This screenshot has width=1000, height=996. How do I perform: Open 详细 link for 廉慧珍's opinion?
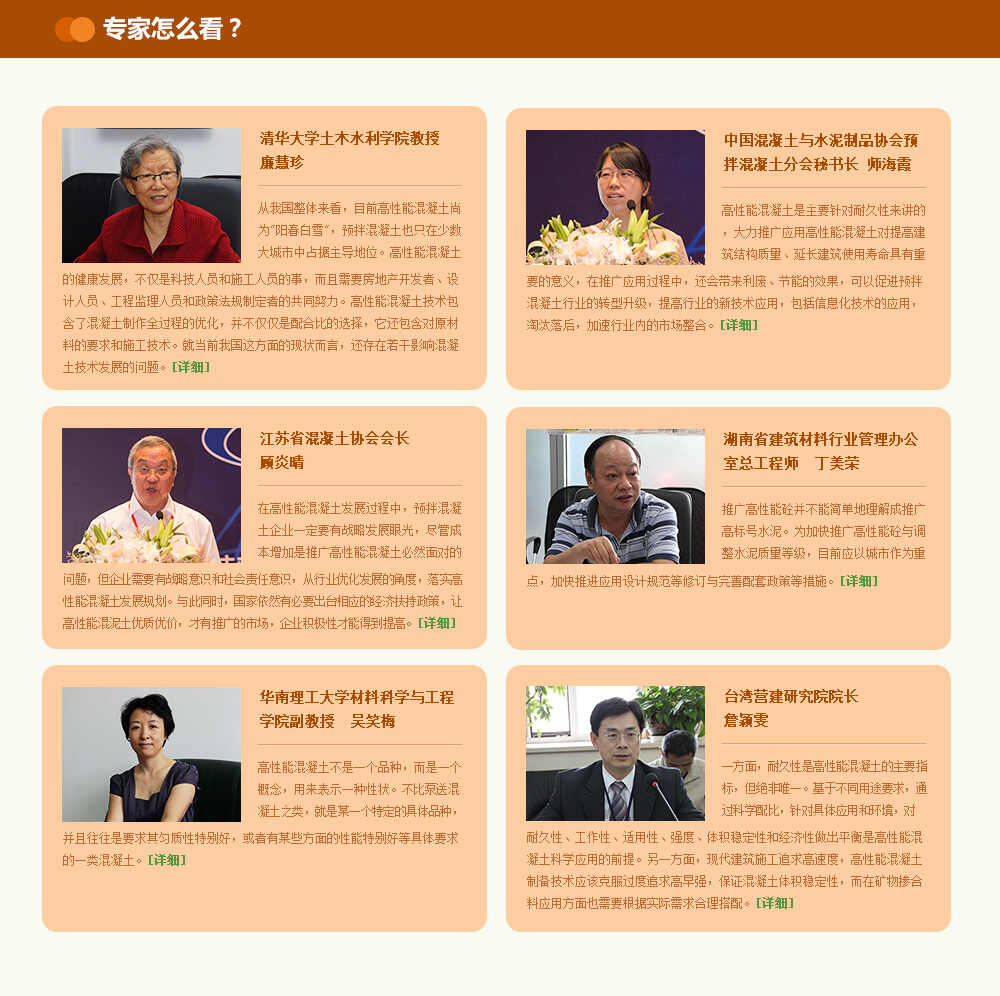(191, 367)
